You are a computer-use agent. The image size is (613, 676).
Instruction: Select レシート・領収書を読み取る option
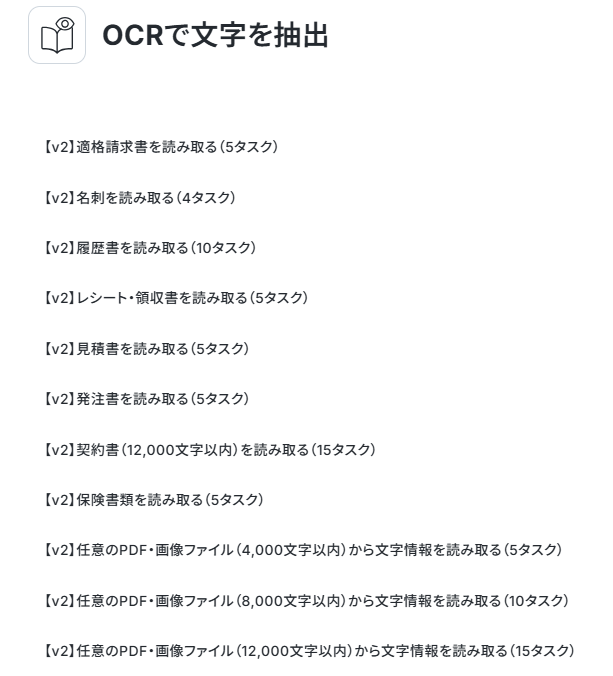coord(176,298)
